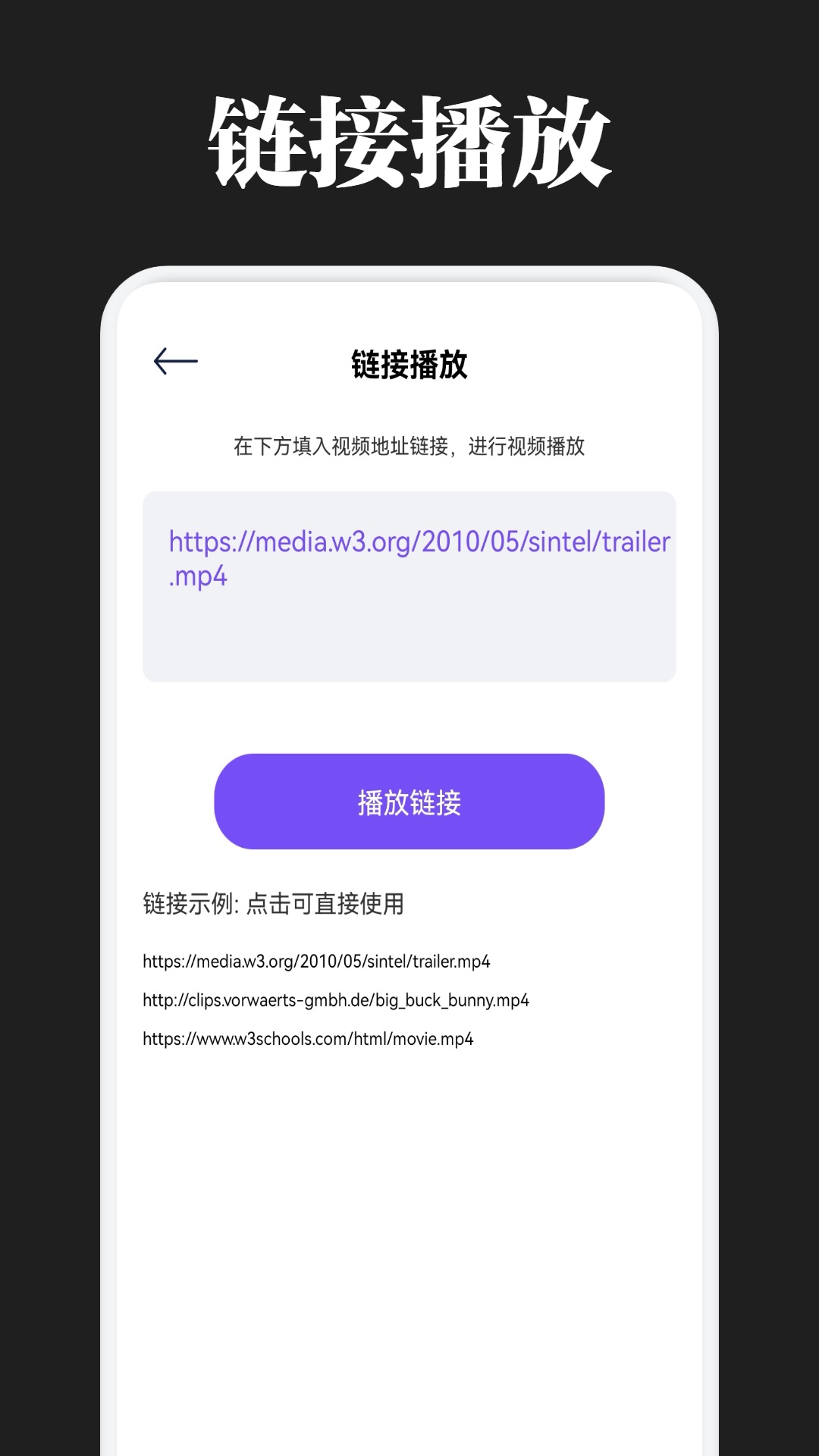Open the sintel trailer.mp4 example link
Viewport: 819px width, 1456px height.
click(x=315, y=960)
